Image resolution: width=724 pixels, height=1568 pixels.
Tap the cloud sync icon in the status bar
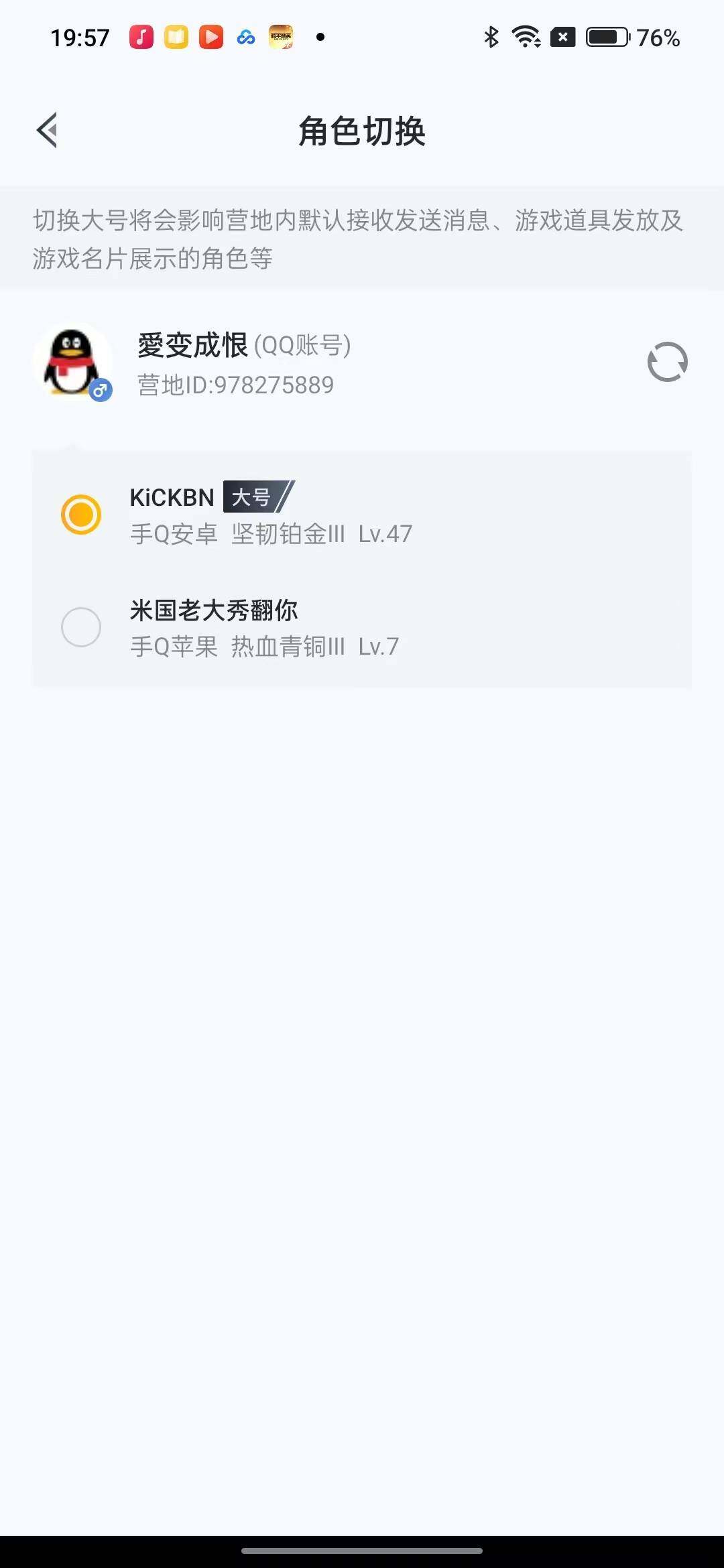pyautogui.click(x=246, y=37)
